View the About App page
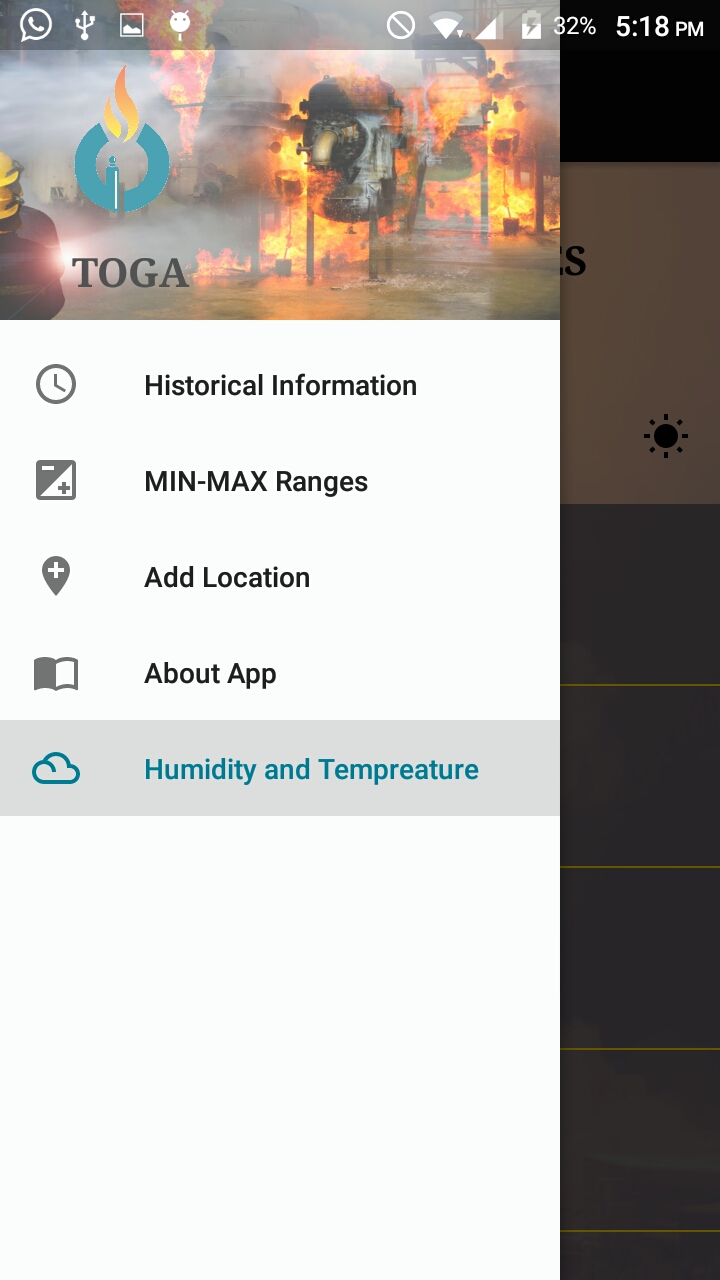The height and width of the screenshot is (1280, 720). pyautogui.click(x=210, y=673)
